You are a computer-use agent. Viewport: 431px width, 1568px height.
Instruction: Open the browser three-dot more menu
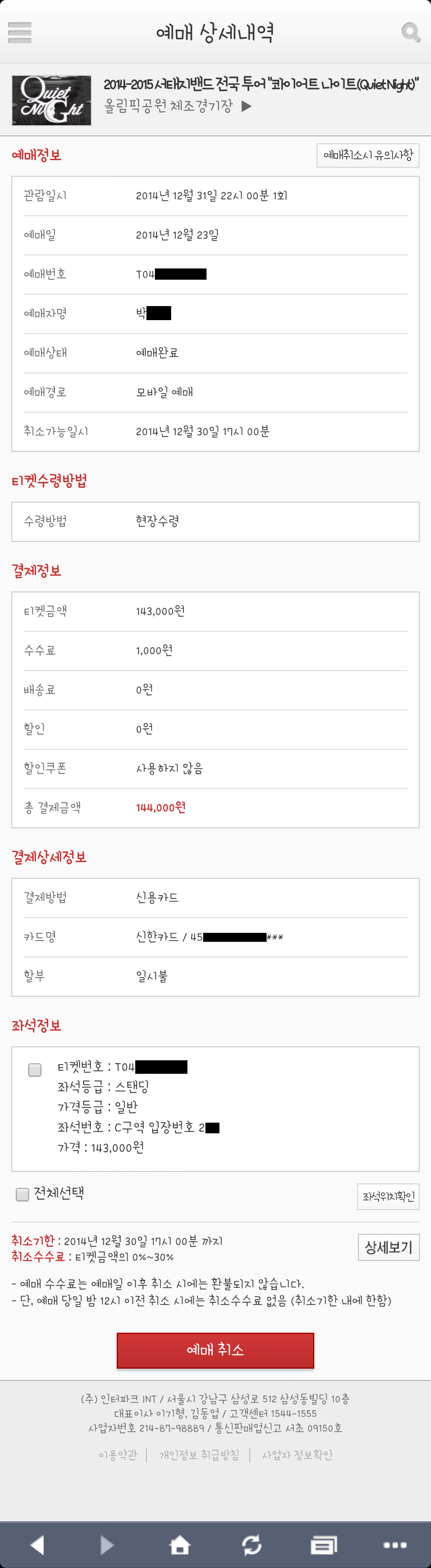(x=395, y=1544)
